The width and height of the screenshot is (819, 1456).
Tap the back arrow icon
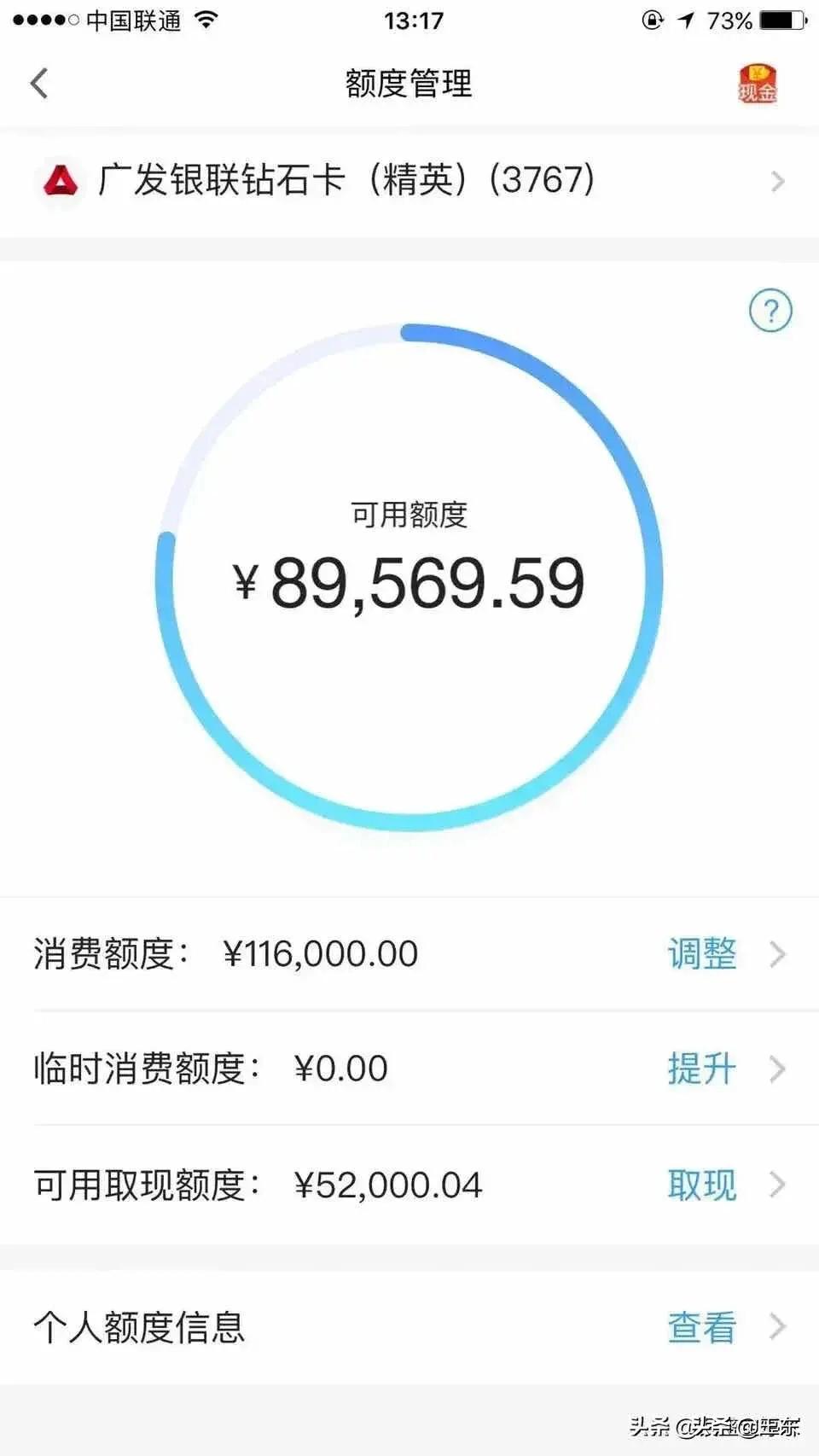36,83
